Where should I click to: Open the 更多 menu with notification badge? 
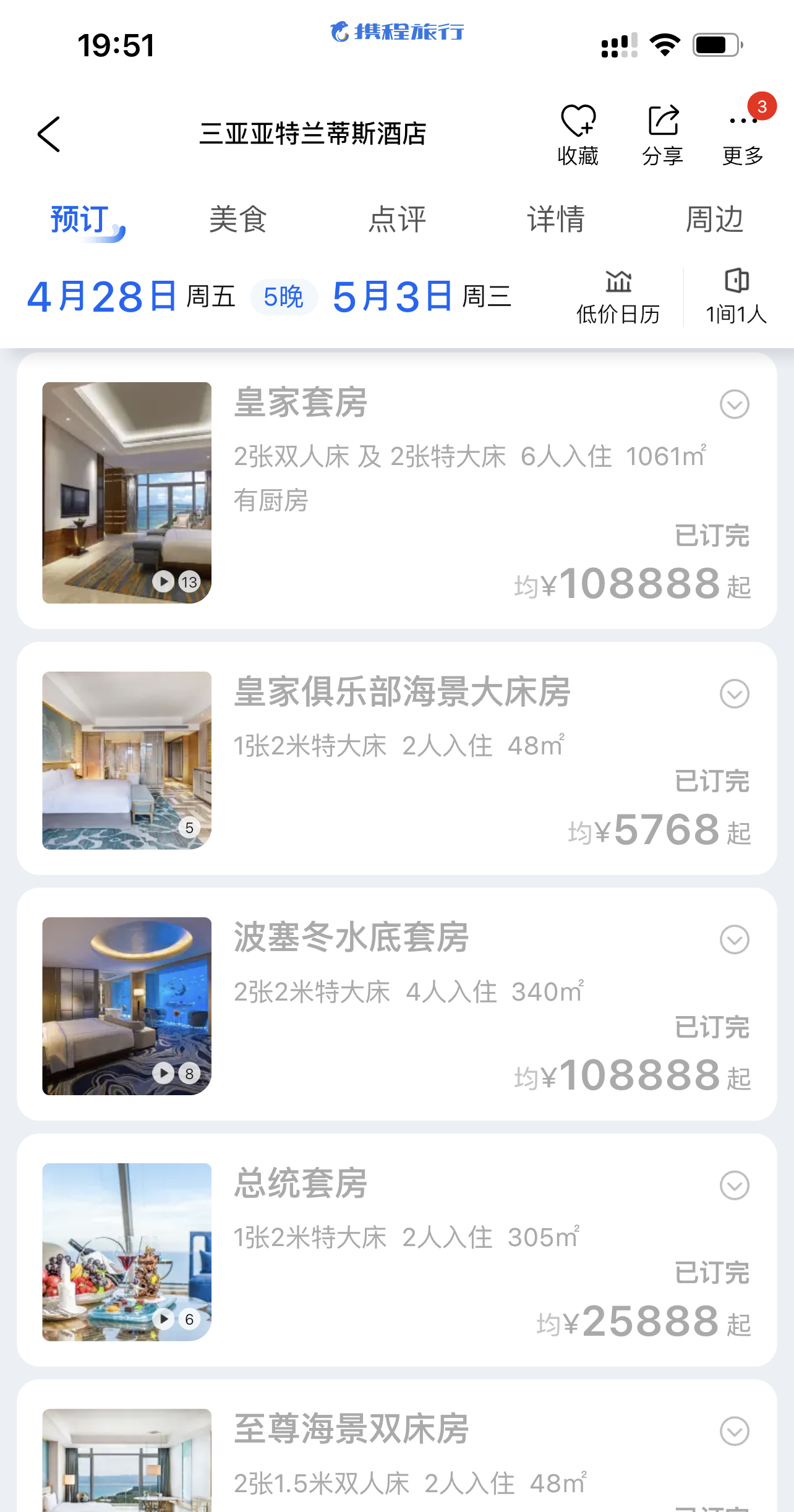(741, 133)
